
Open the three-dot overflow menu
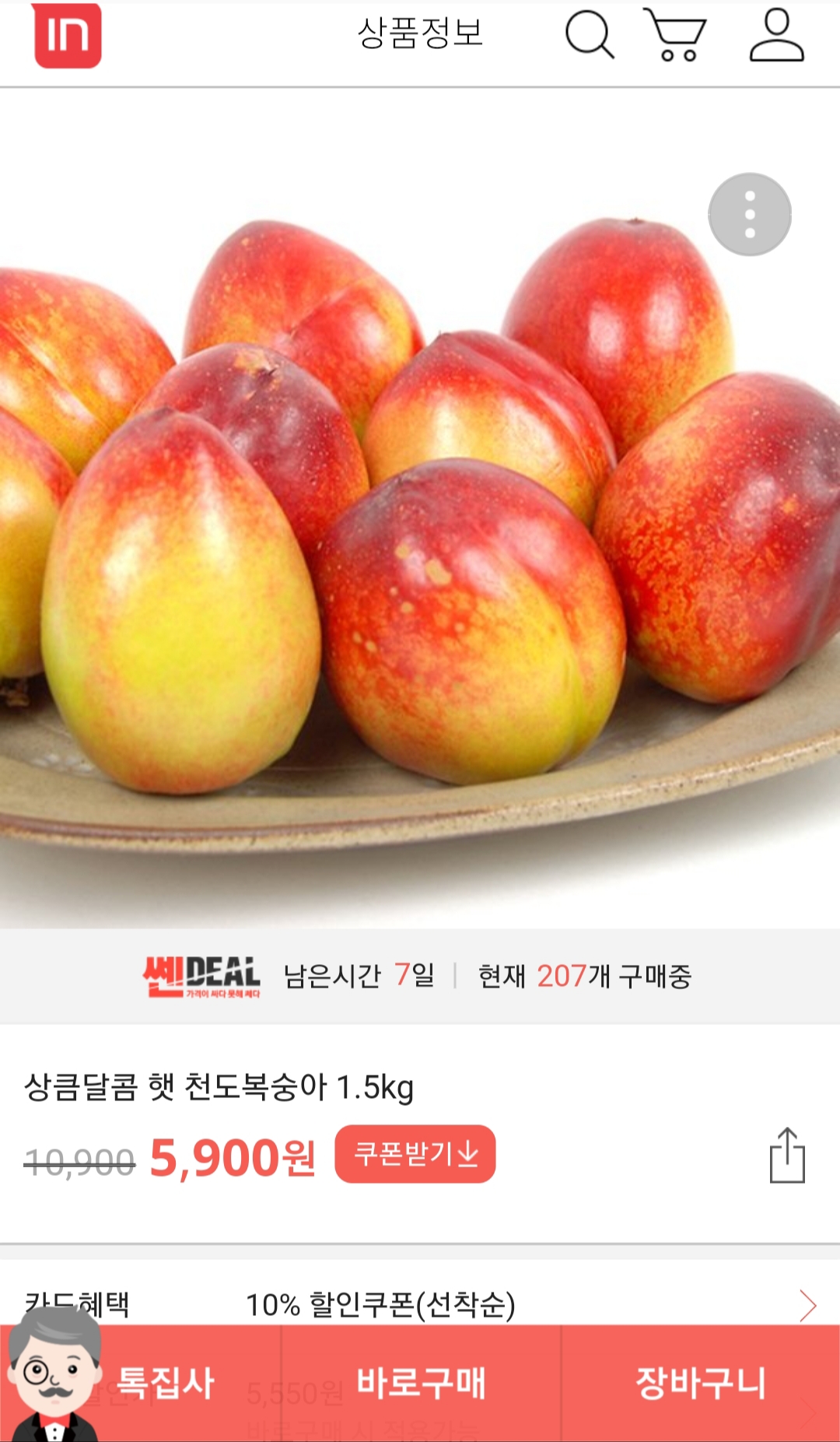click(x=750, y=215)
